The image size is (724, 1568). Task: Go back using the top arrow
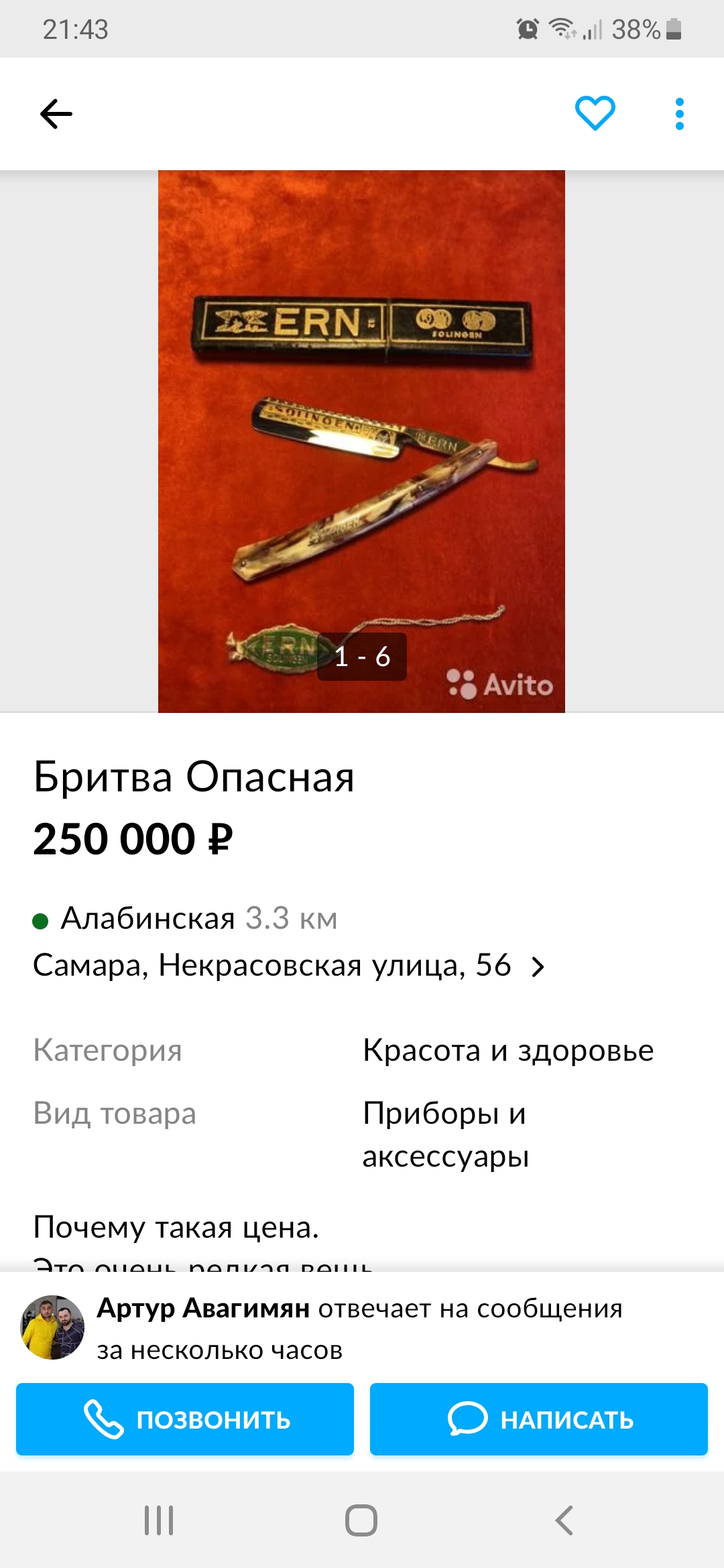56,113
